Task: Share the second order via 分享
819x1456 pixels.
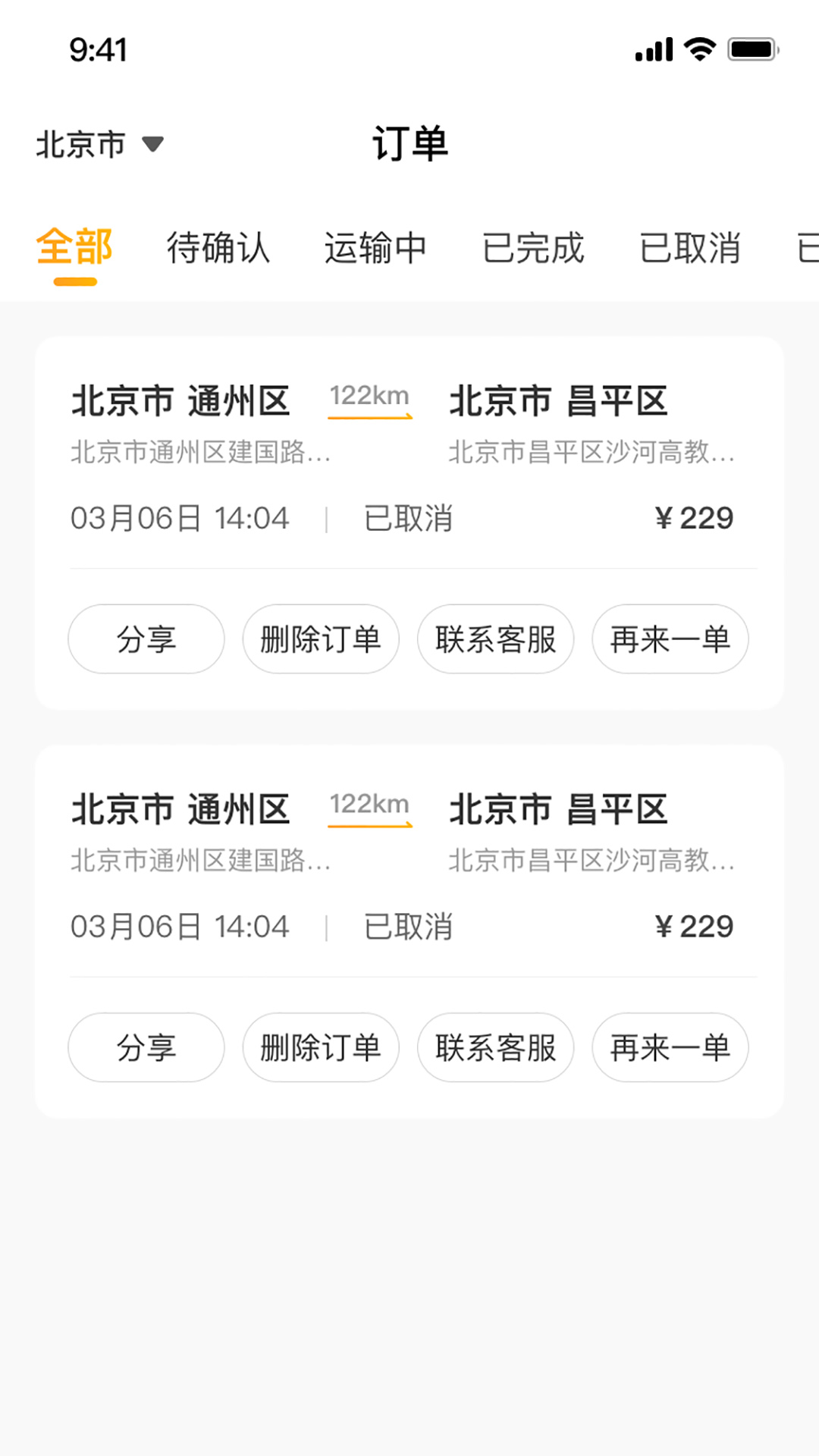Action: (146, 1047)
